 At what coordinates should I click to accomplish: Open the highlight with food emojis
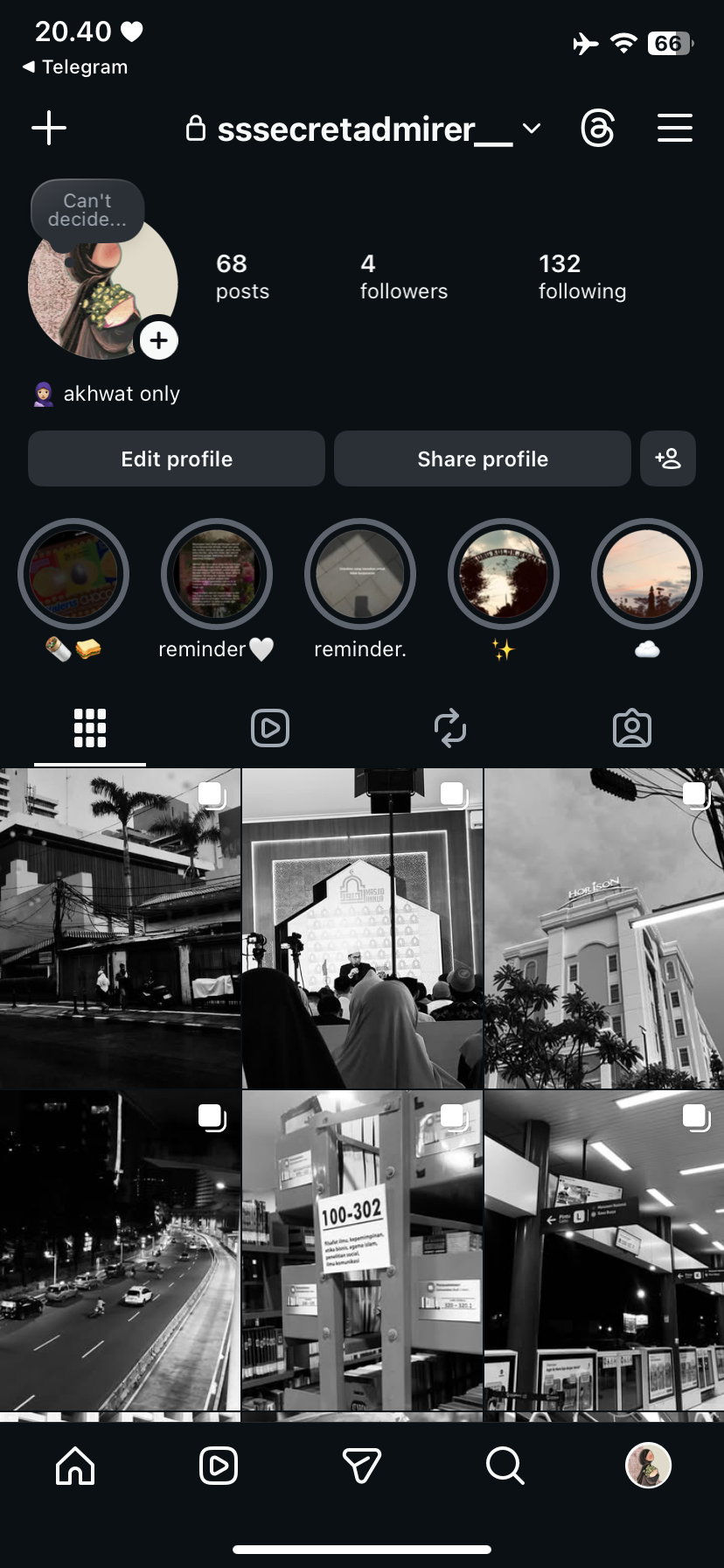[73, 575]
